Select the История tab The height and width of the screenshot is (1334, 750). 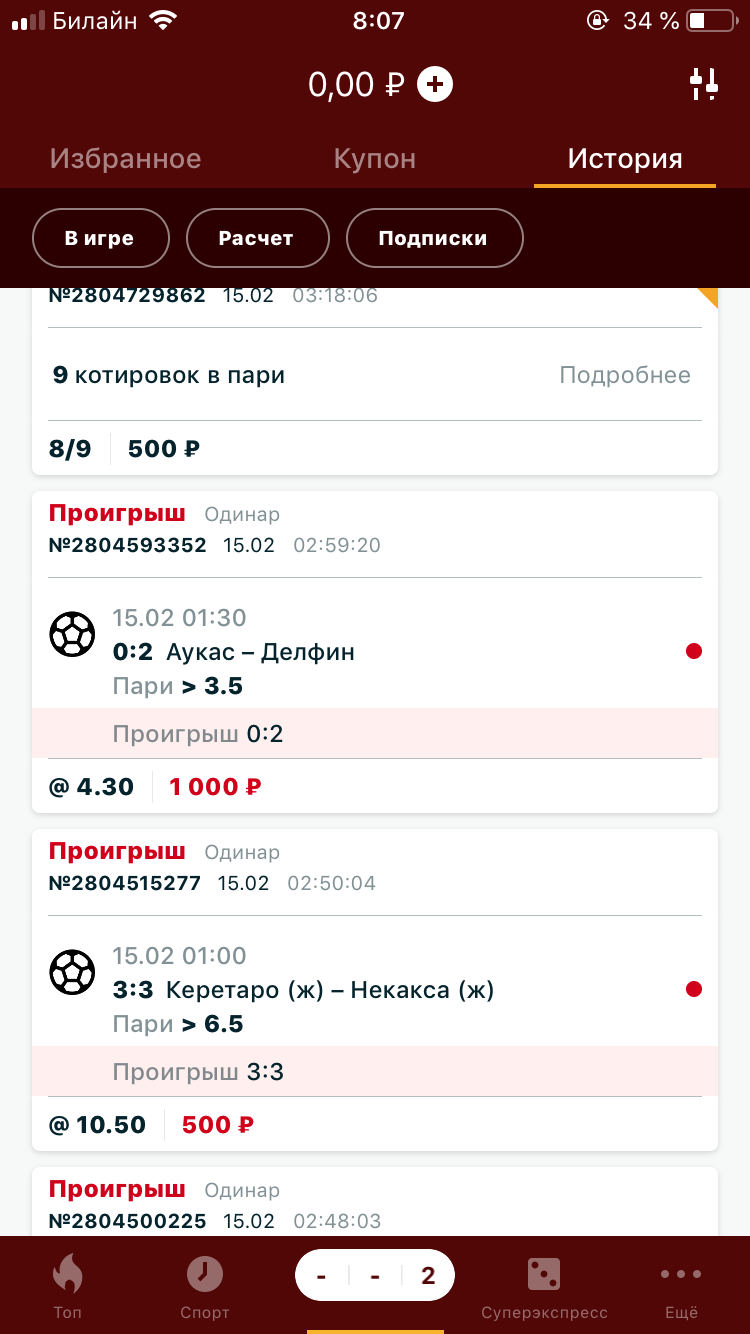[625, 158]
